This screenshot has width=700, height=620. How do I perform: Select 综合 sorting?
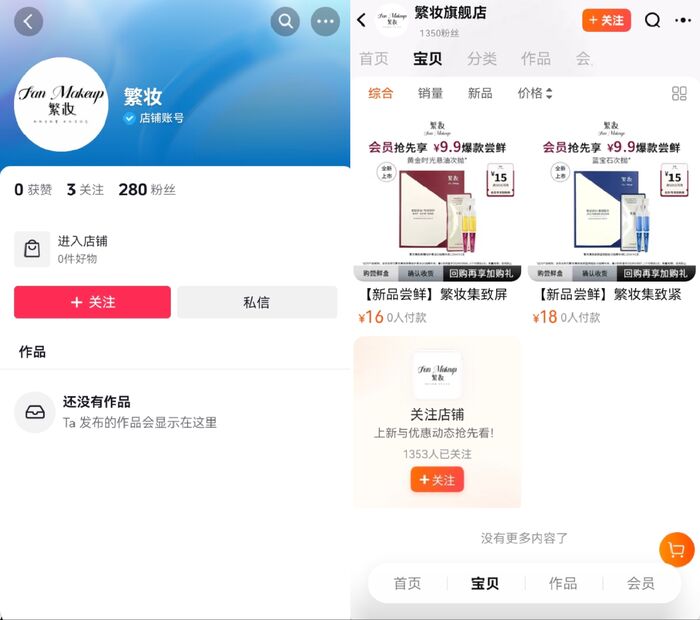(380, 93)
